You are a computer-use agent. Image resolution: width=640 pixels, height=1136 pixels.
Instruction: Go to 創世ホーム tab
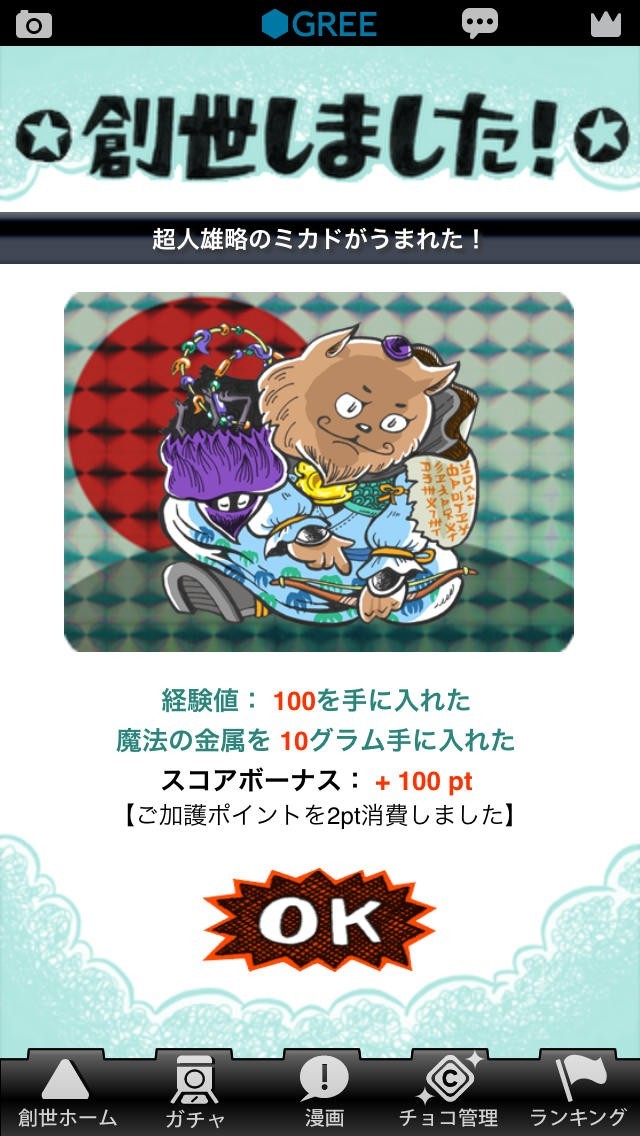(65, 1093)
